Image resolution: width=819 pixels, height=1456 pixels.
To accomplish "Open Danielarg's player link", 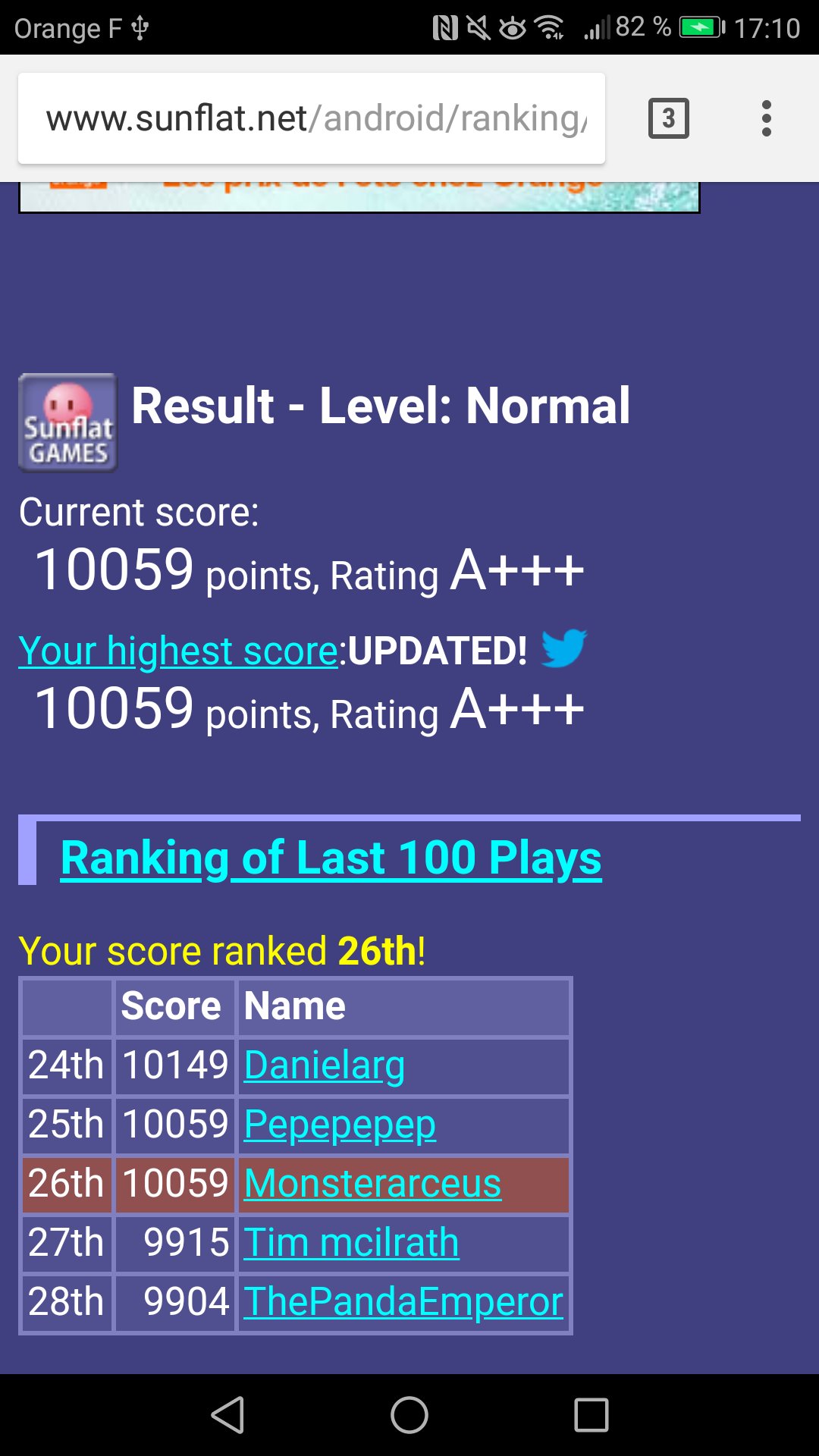I will (x=324, y=1065).
